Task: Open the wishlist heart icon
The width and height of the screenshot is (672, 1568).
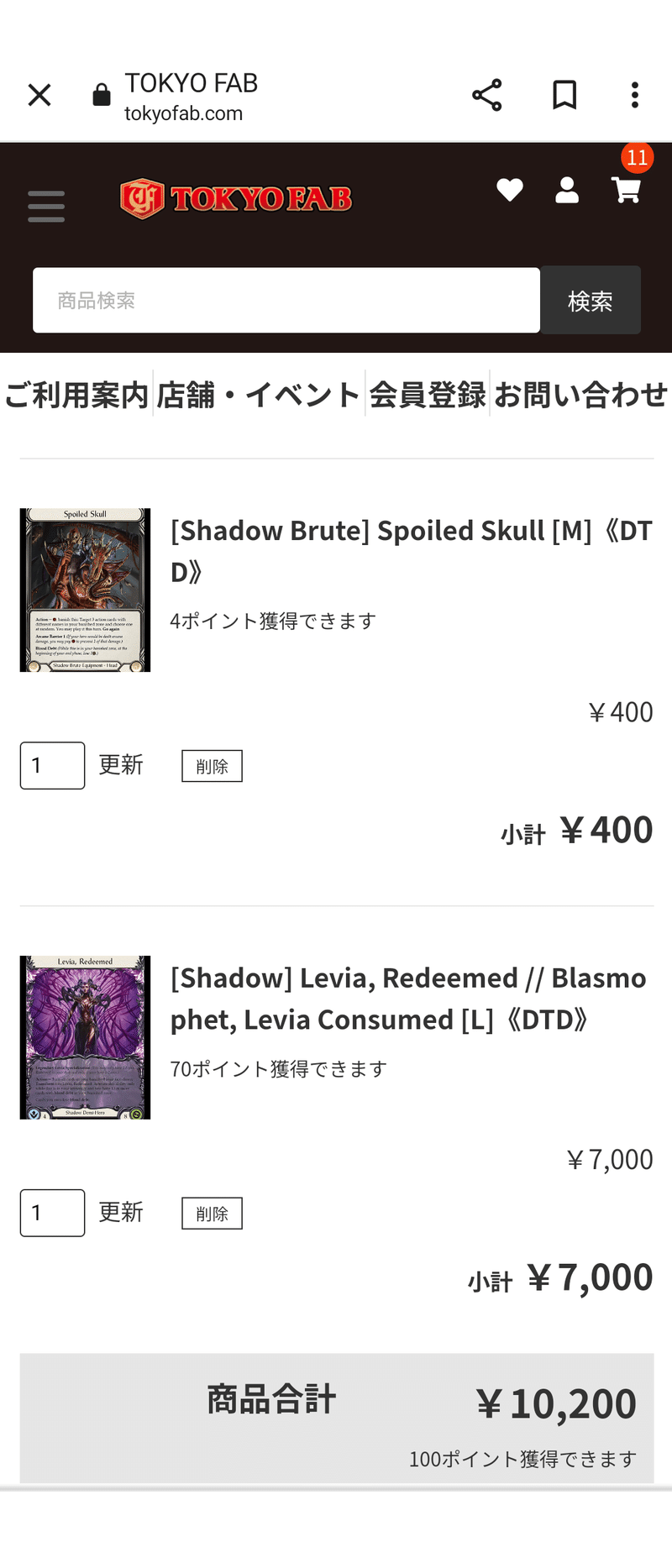Action: coord(510,191)
